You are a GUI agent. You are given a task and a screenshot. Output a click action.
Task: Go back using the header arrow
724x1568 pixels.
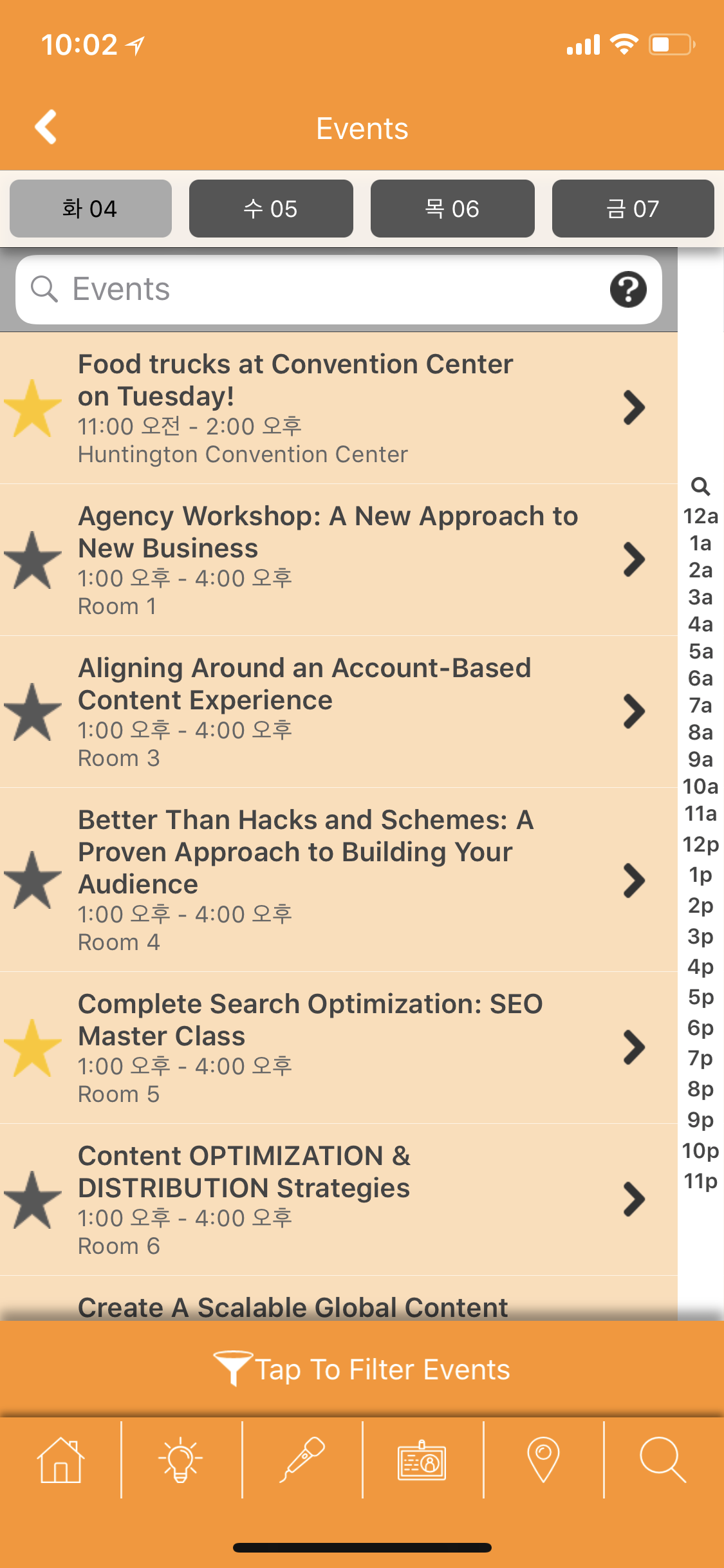(x=46, y=127)
